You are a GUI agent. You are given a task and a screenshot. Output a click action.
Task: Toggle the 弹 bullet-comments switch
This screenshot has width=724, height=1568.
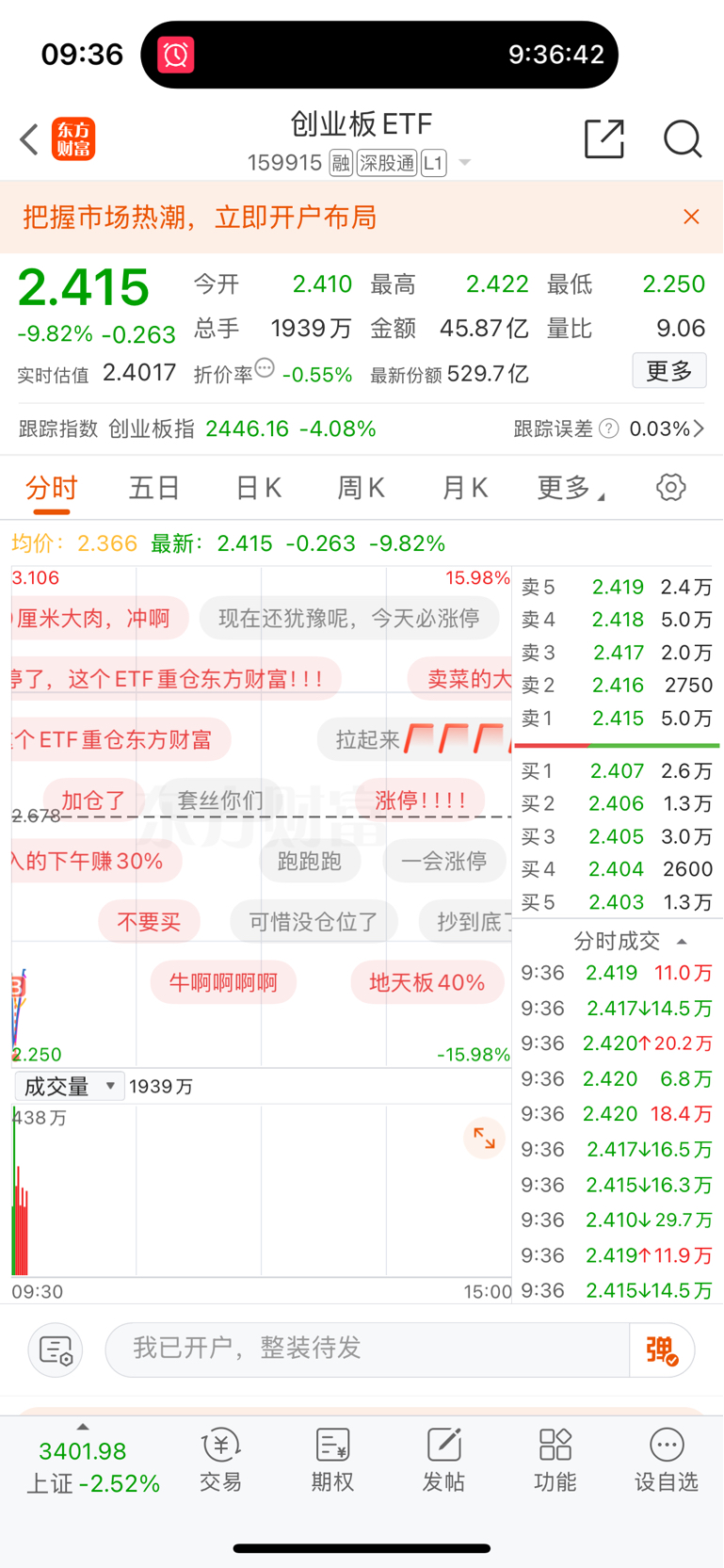click(662, 1350)
